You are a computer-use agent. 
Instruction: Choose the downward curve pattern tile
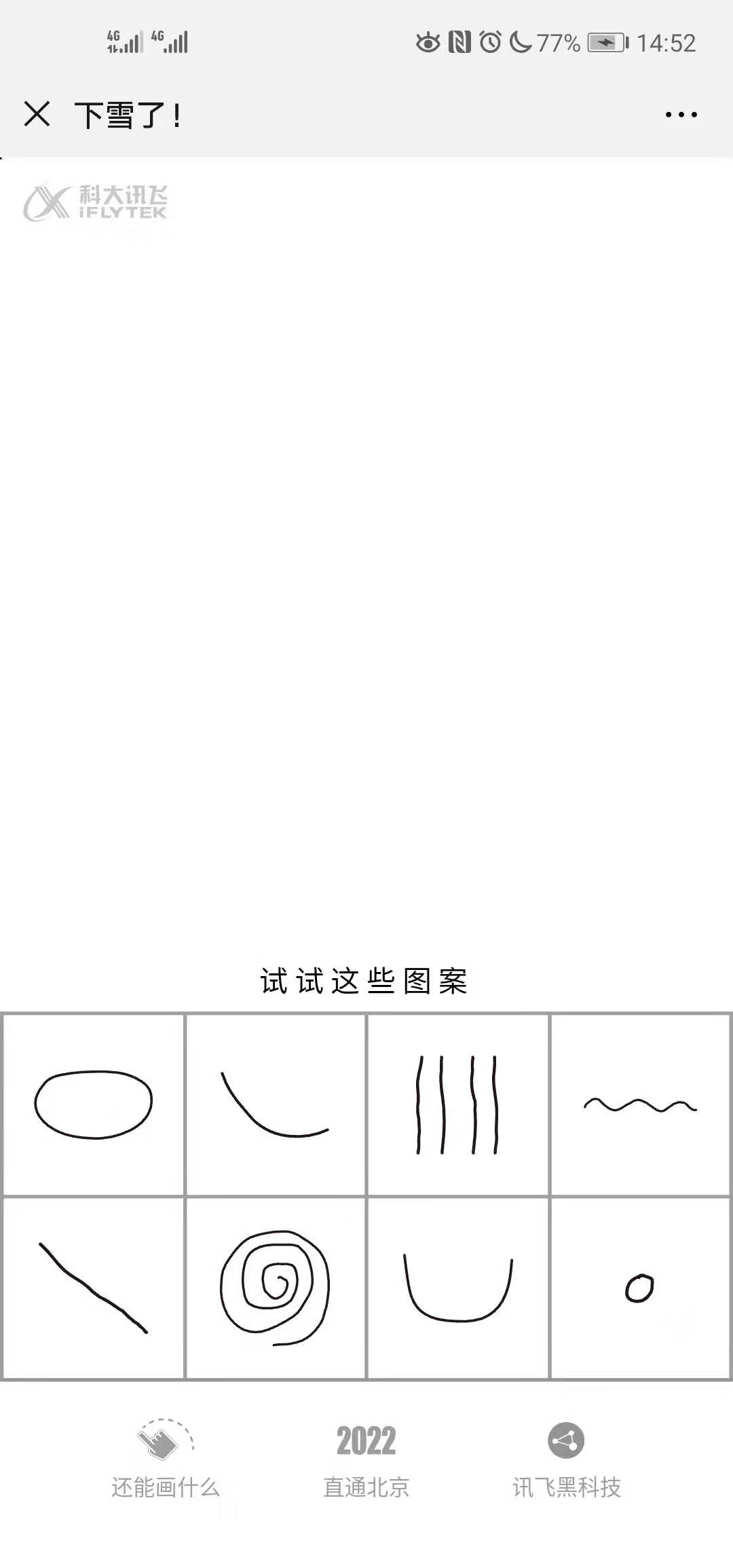tap(276, 1104)
